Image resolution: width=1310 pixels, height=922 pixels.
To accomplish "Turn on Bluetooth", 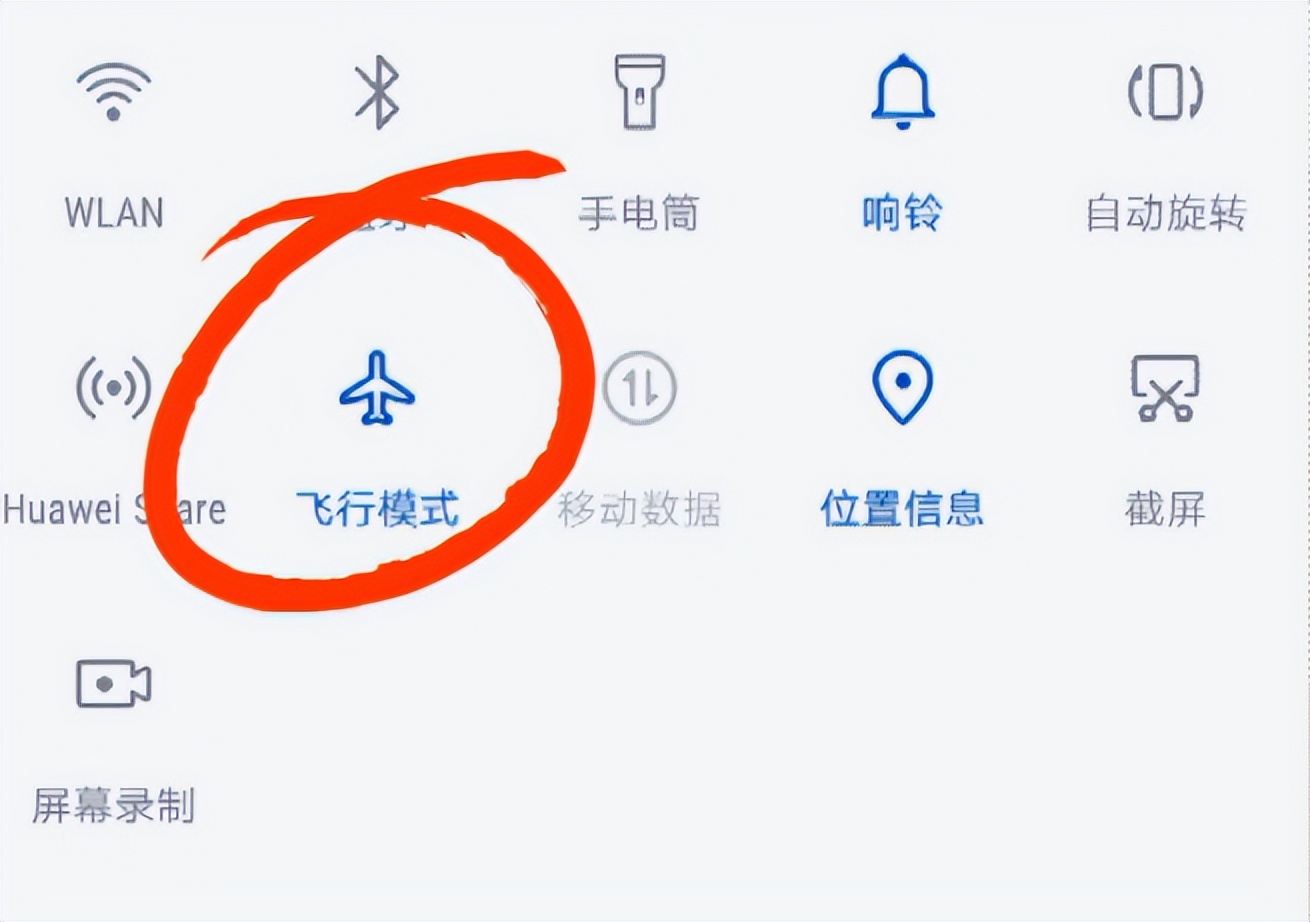I will 378,94.
